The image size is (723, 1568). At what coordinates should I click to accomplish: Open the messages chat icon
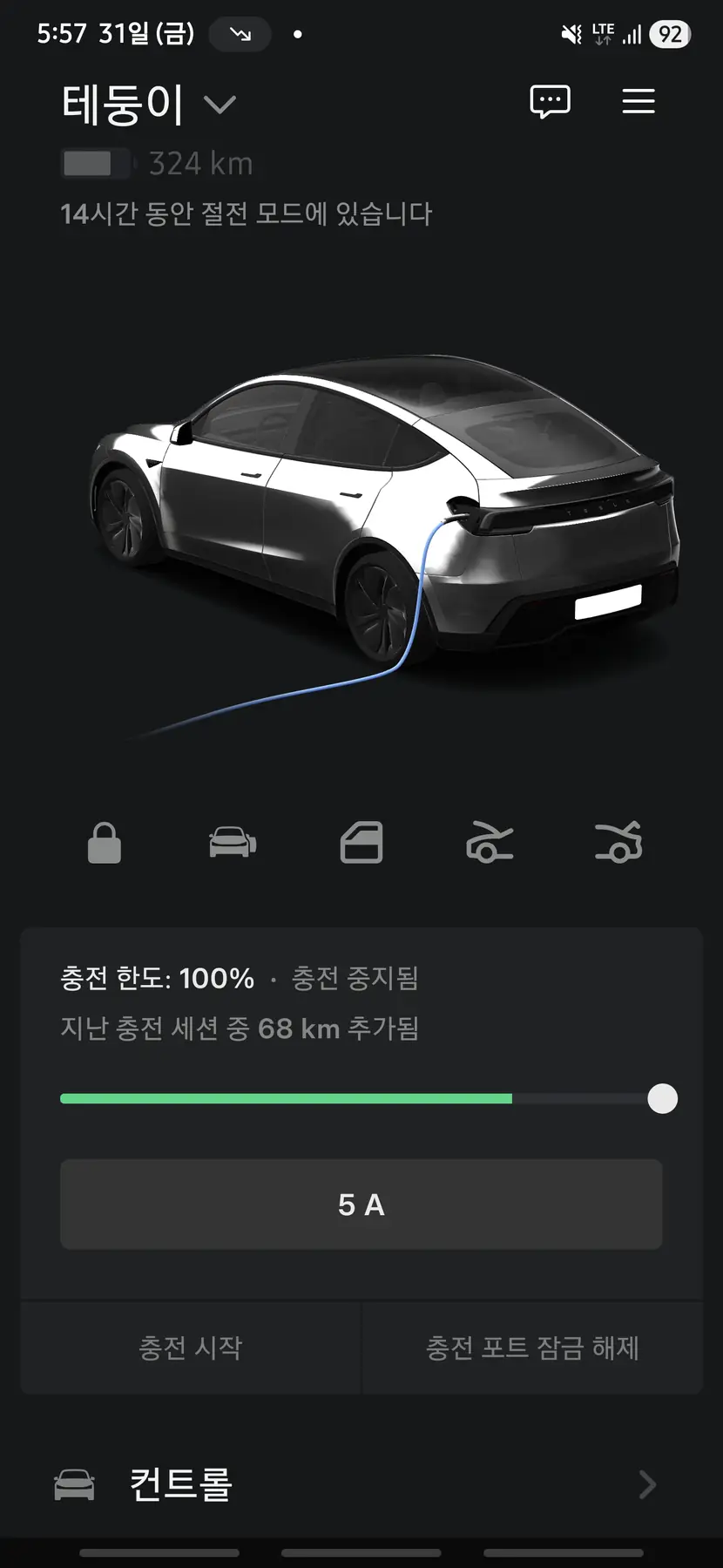[x=550, y=102]
